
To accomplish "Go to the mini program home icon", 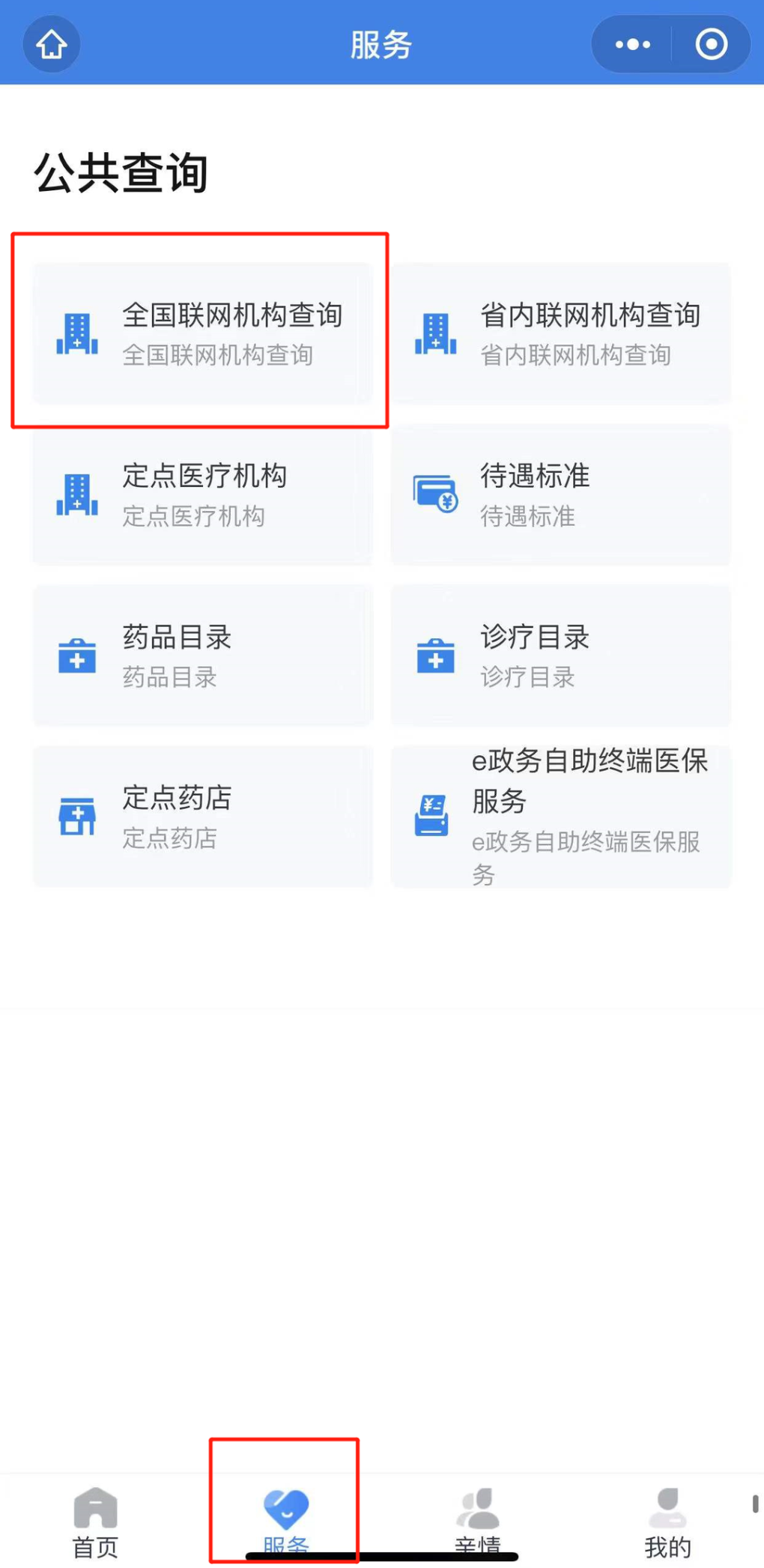I will coord(52,45).
